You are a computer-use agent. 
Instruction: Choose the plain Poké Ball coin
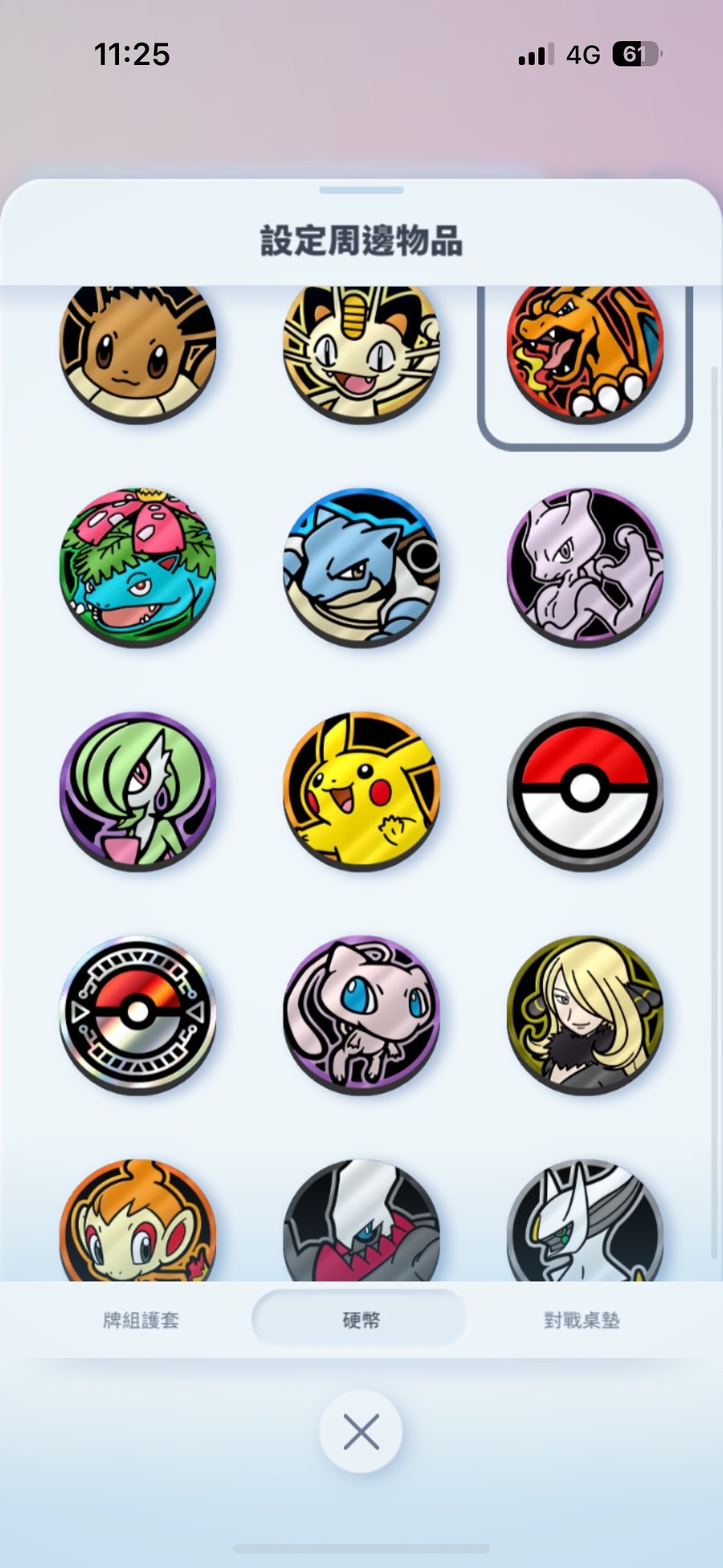point(585,790)
